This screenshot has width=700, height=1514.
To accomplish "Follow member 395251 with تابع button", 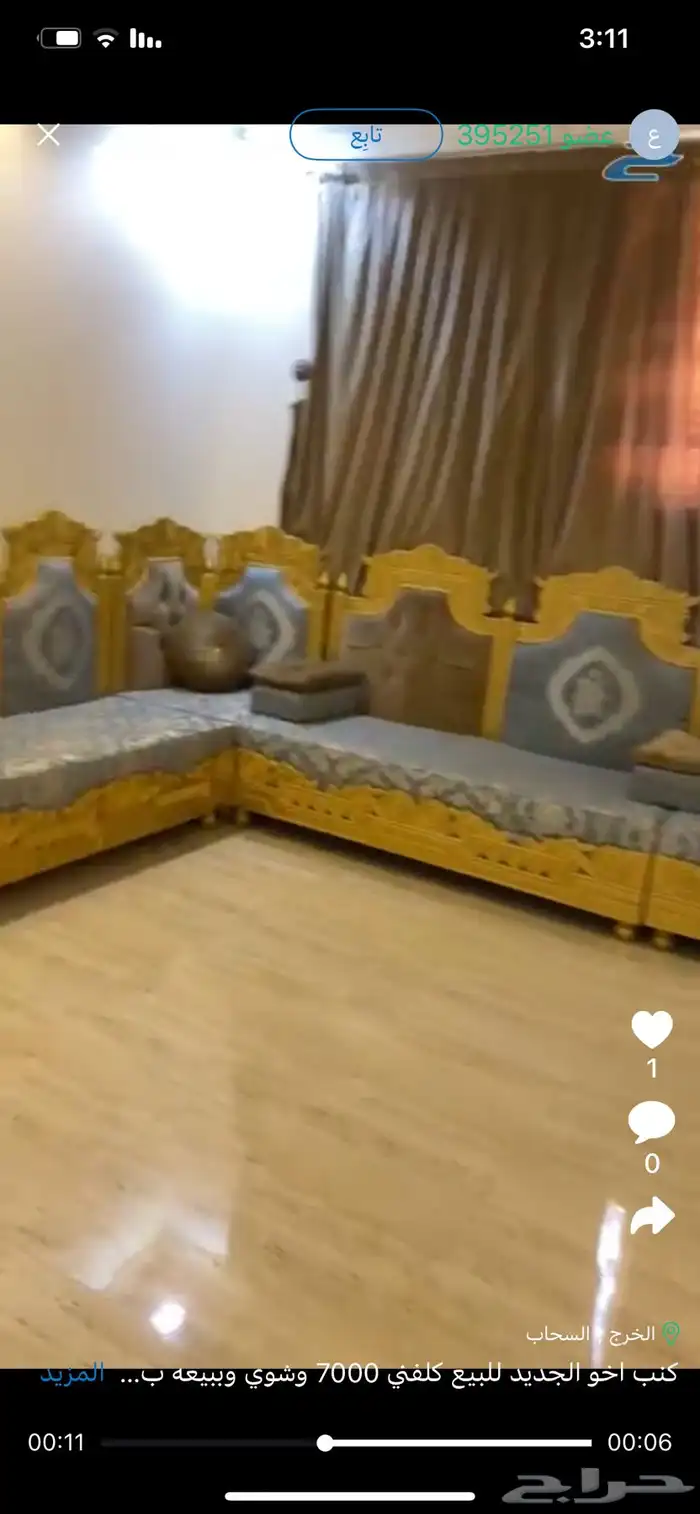I will [x=366, y=135].
